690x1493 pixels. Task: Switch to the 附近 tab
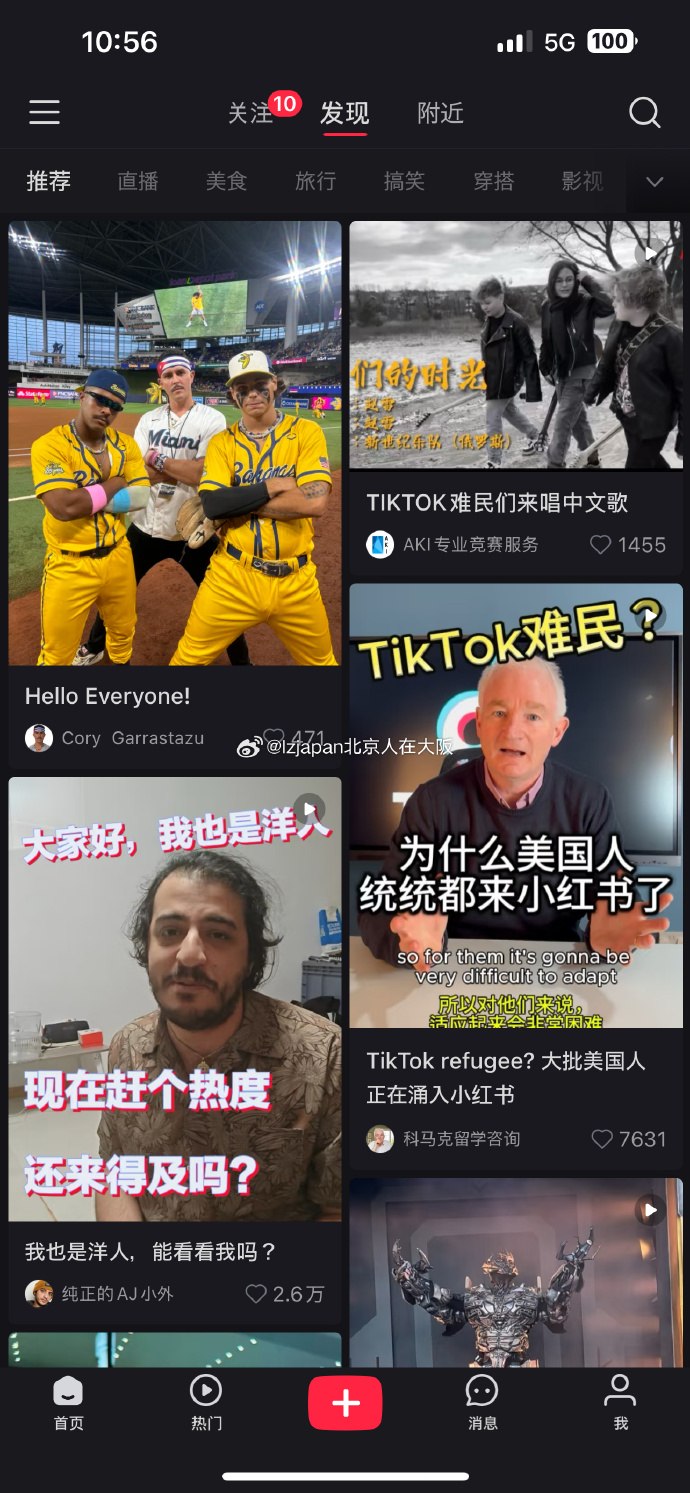click(440, 113)
